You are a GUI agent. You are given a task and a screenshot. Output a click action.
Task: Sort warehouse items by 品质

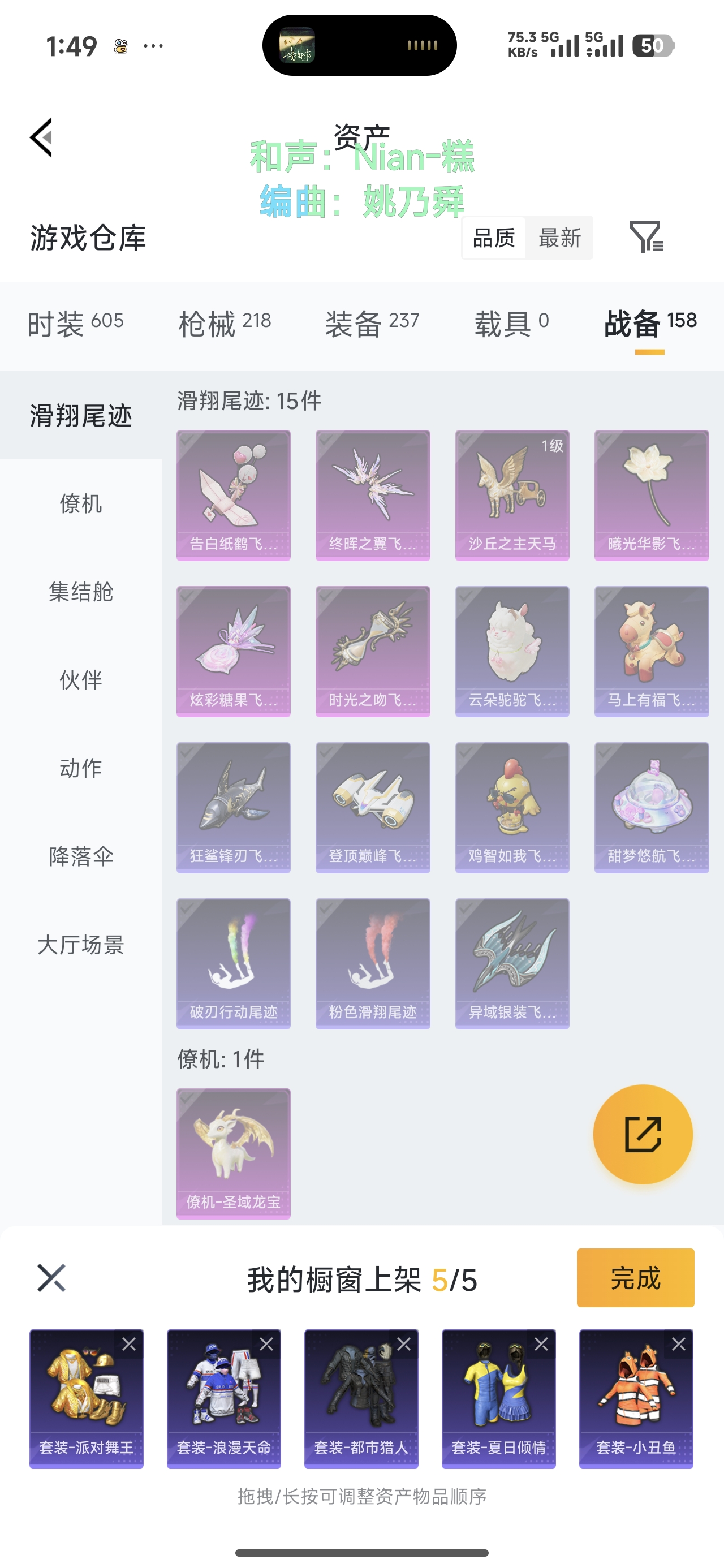click(494, 238)
